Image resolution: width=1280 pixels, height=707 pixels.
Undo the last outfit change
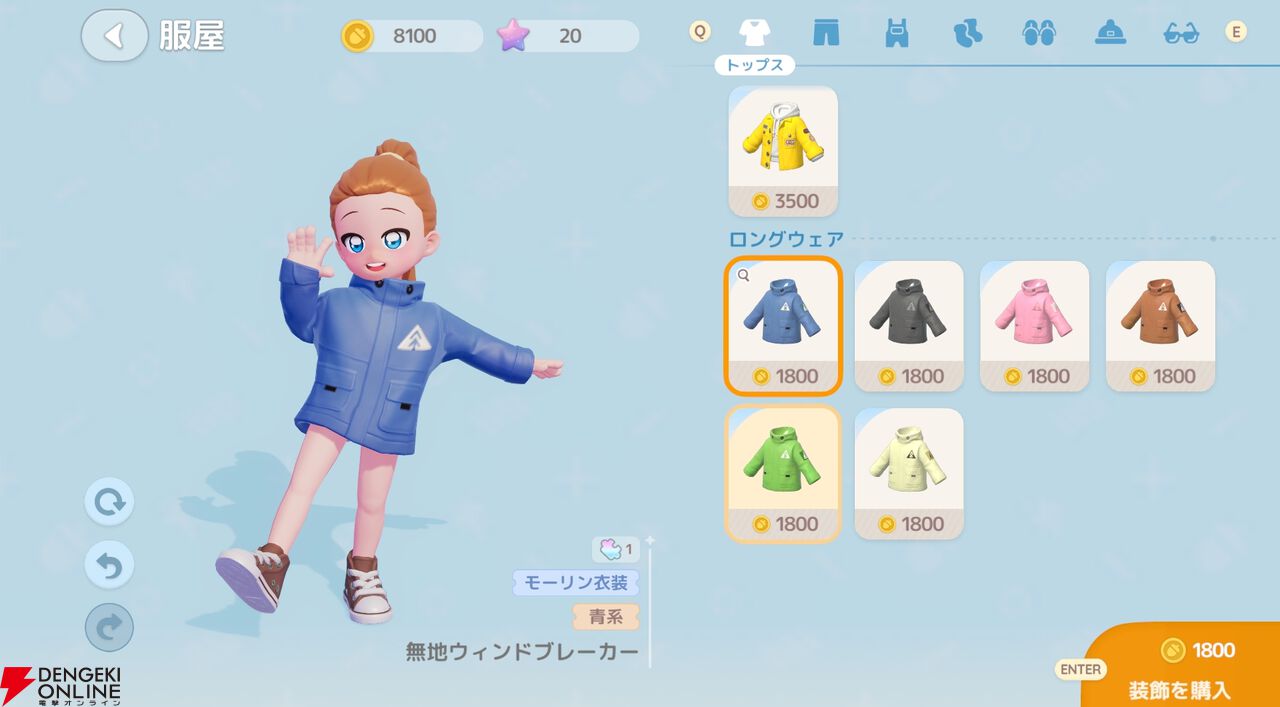click(x=109, y=566)
